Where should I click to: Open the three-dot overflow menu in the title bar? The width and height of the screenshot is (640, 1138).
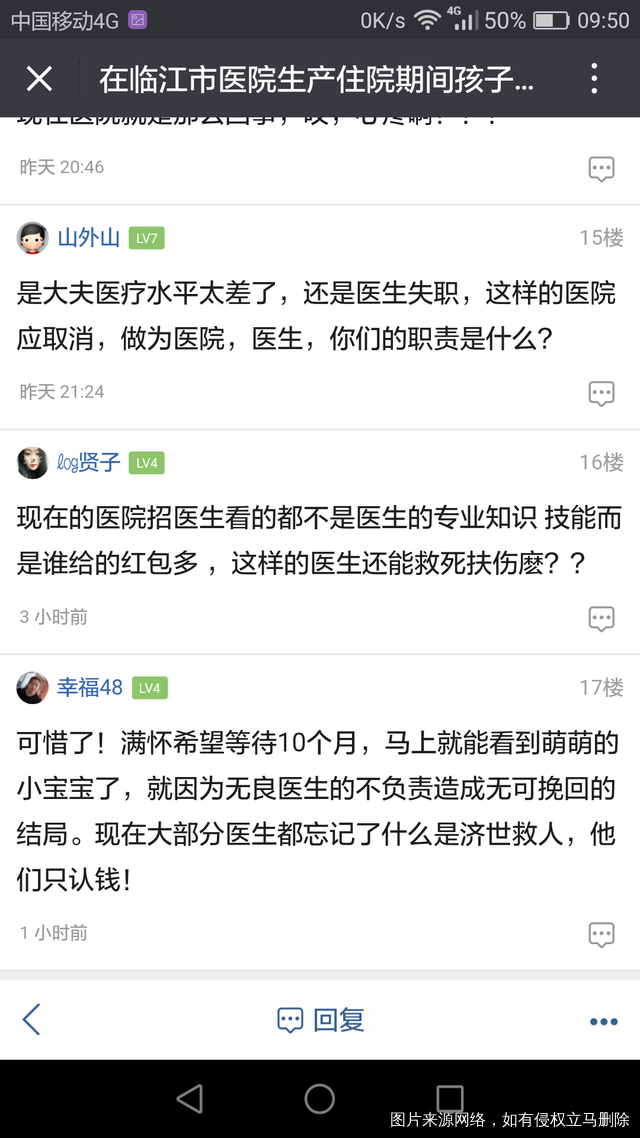coord(594,79)
